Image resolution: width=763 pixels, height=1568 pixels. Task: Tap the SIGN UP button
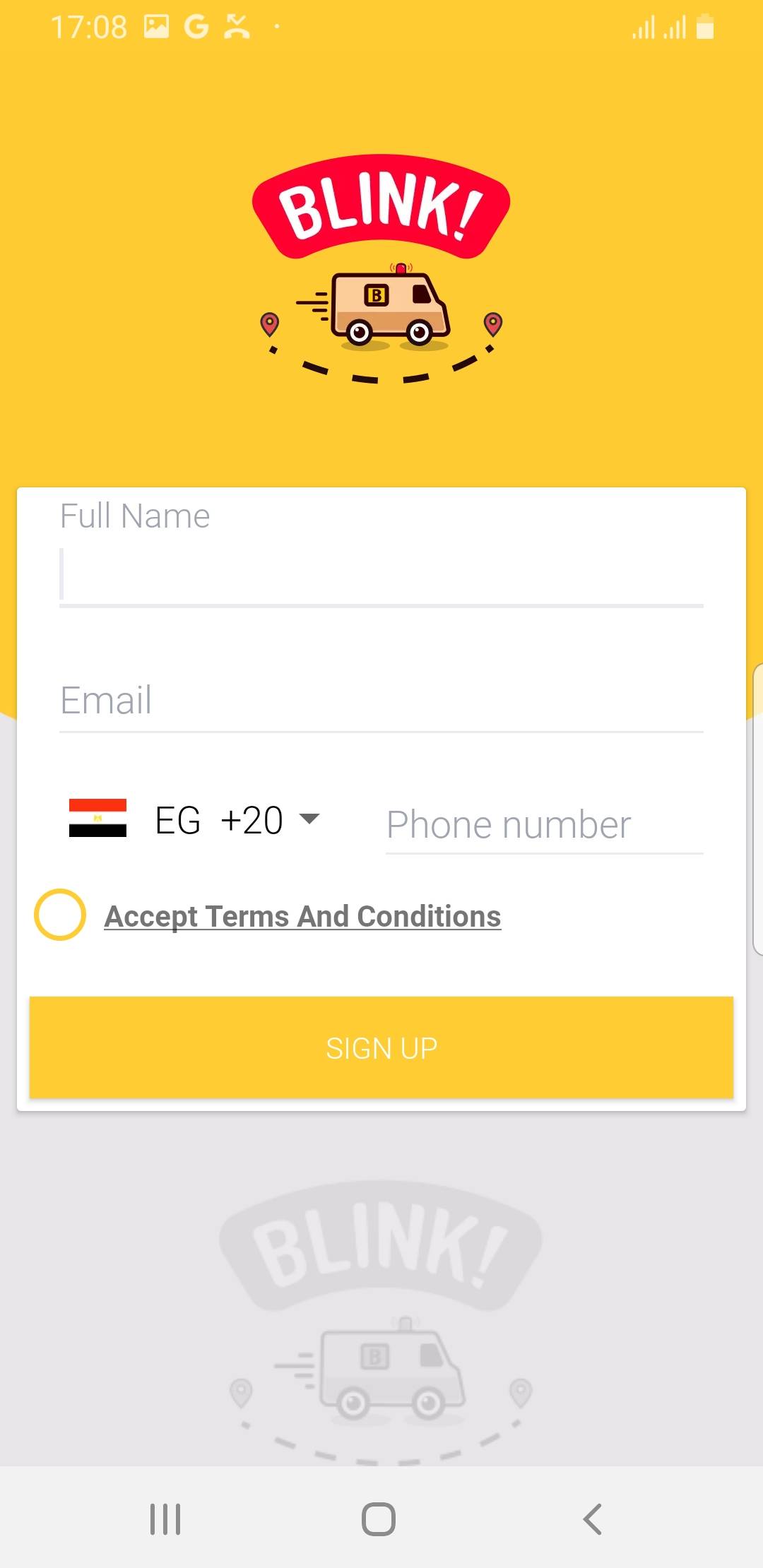381,1047
